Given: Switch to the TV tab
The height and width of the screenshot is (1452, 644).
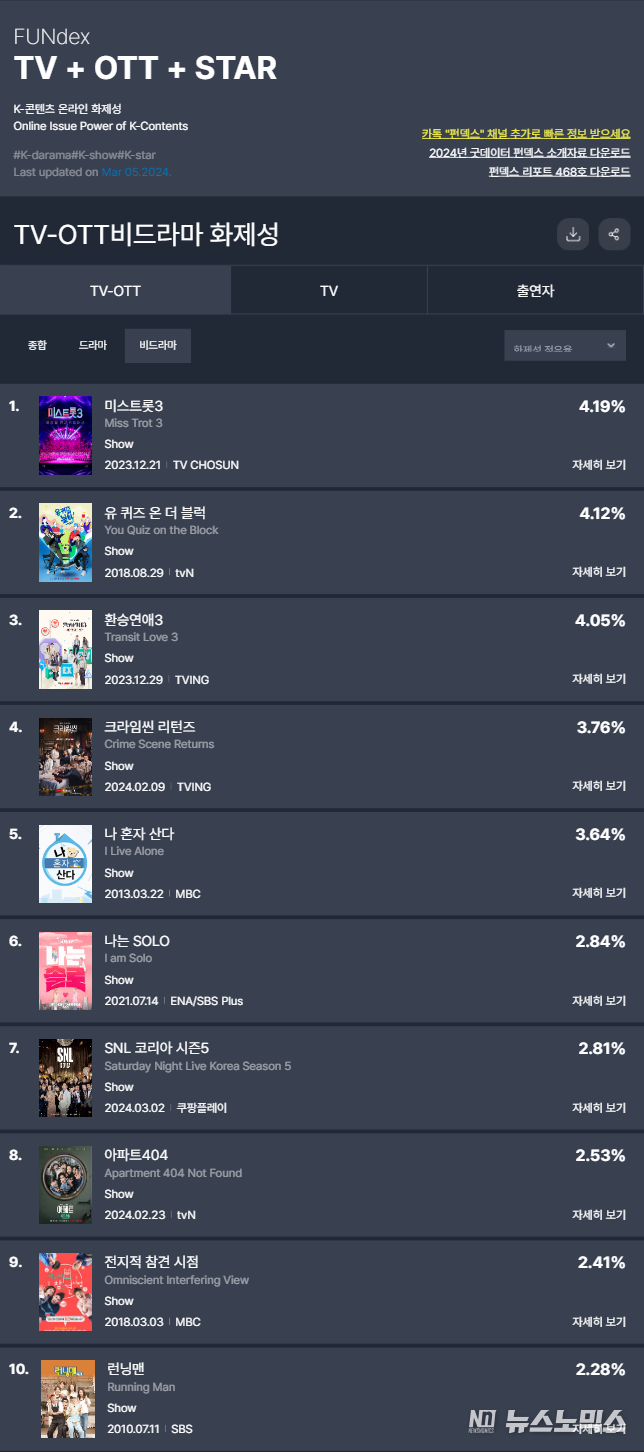Looking at the screenshot, I should (329, 291).
